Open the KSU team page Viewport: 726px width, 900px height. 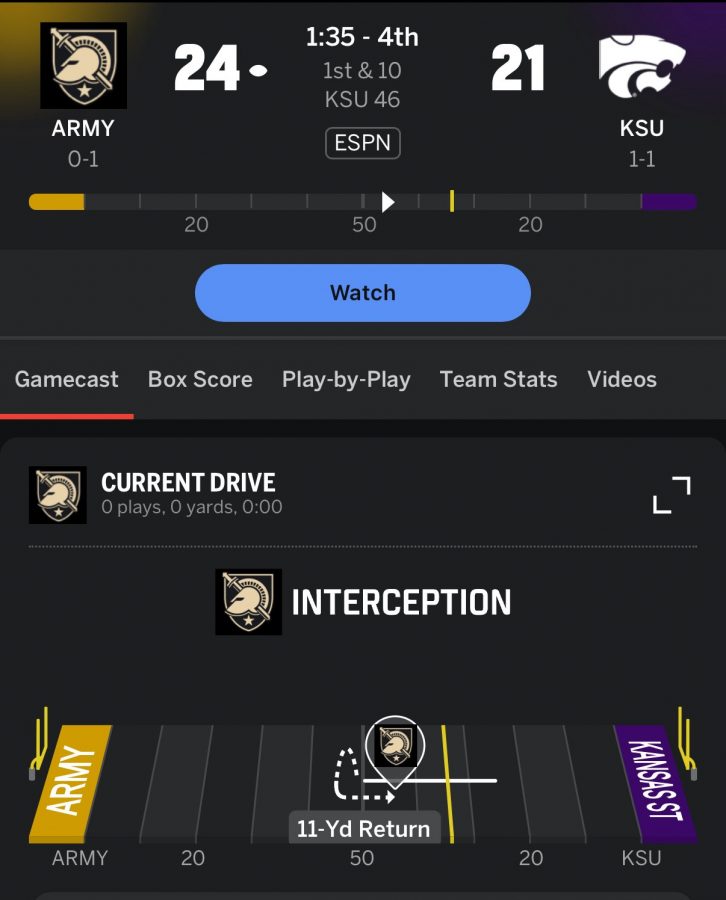(641, 67)
